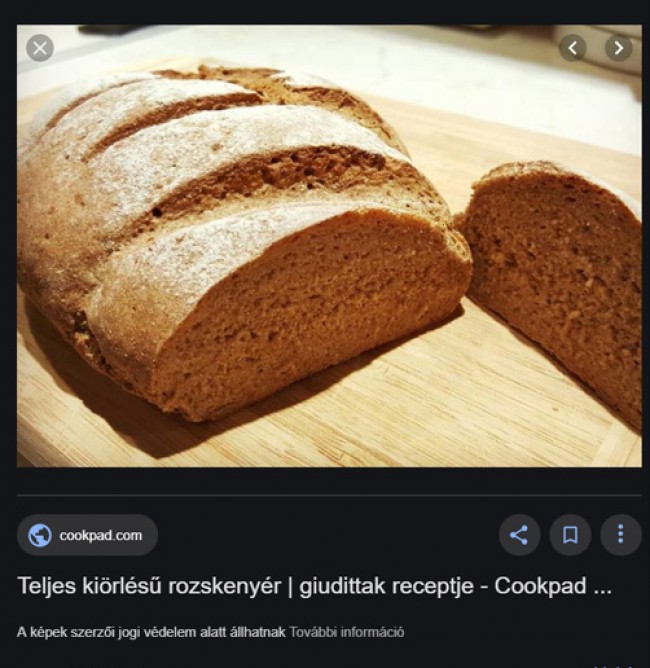
Task: Open the cookpad.com source chip
Action: 87,535
